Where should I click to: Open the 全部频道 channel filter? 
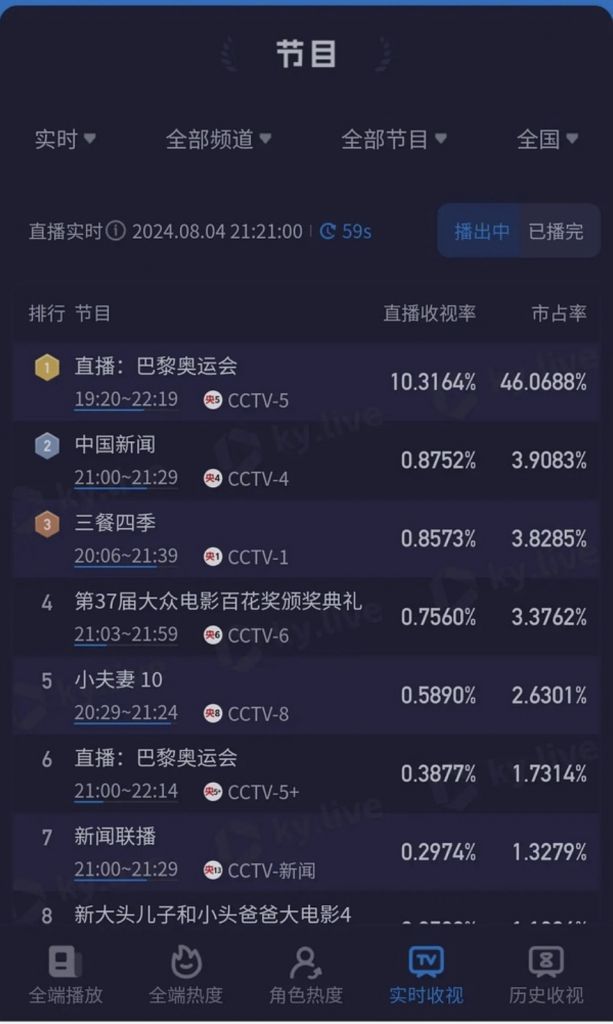(218, 139)
